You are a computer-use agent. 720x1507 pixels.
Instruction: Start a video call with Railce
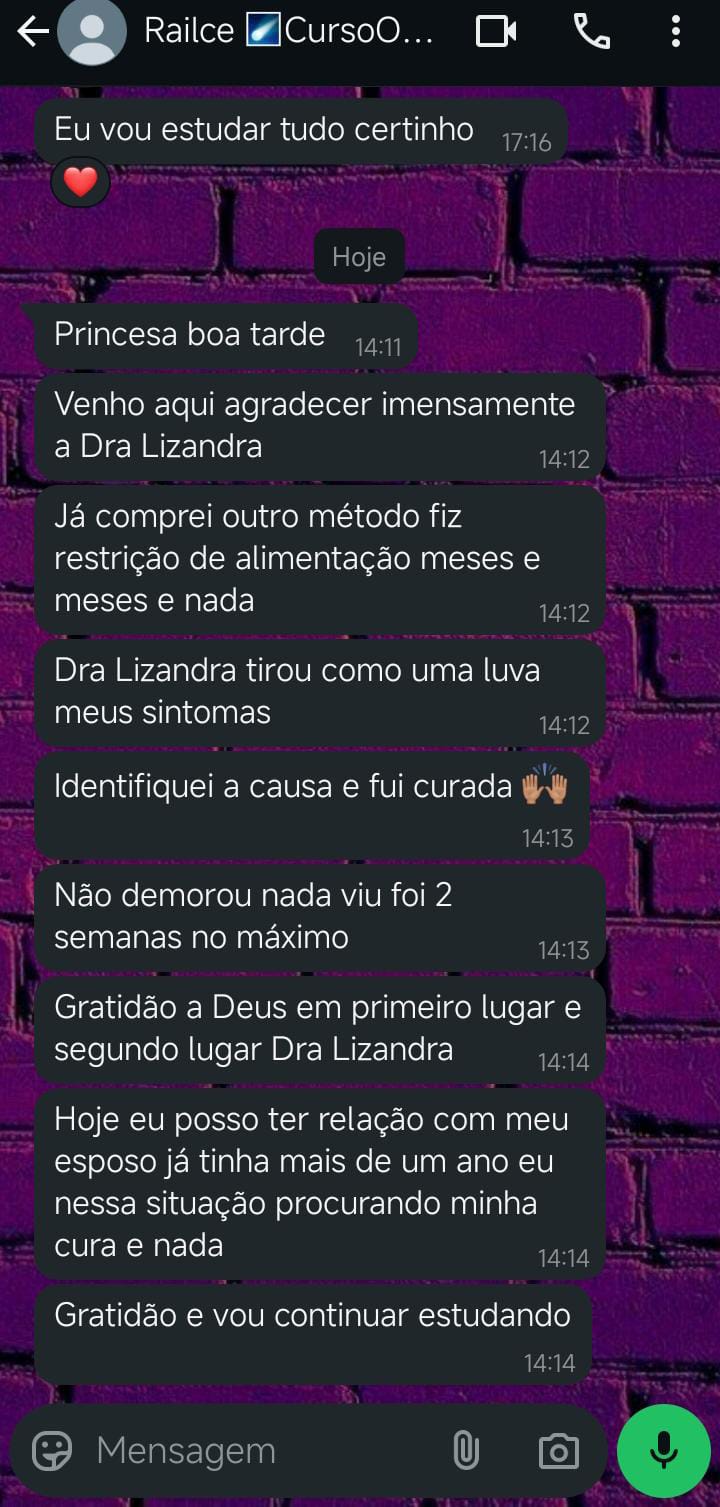496,33
